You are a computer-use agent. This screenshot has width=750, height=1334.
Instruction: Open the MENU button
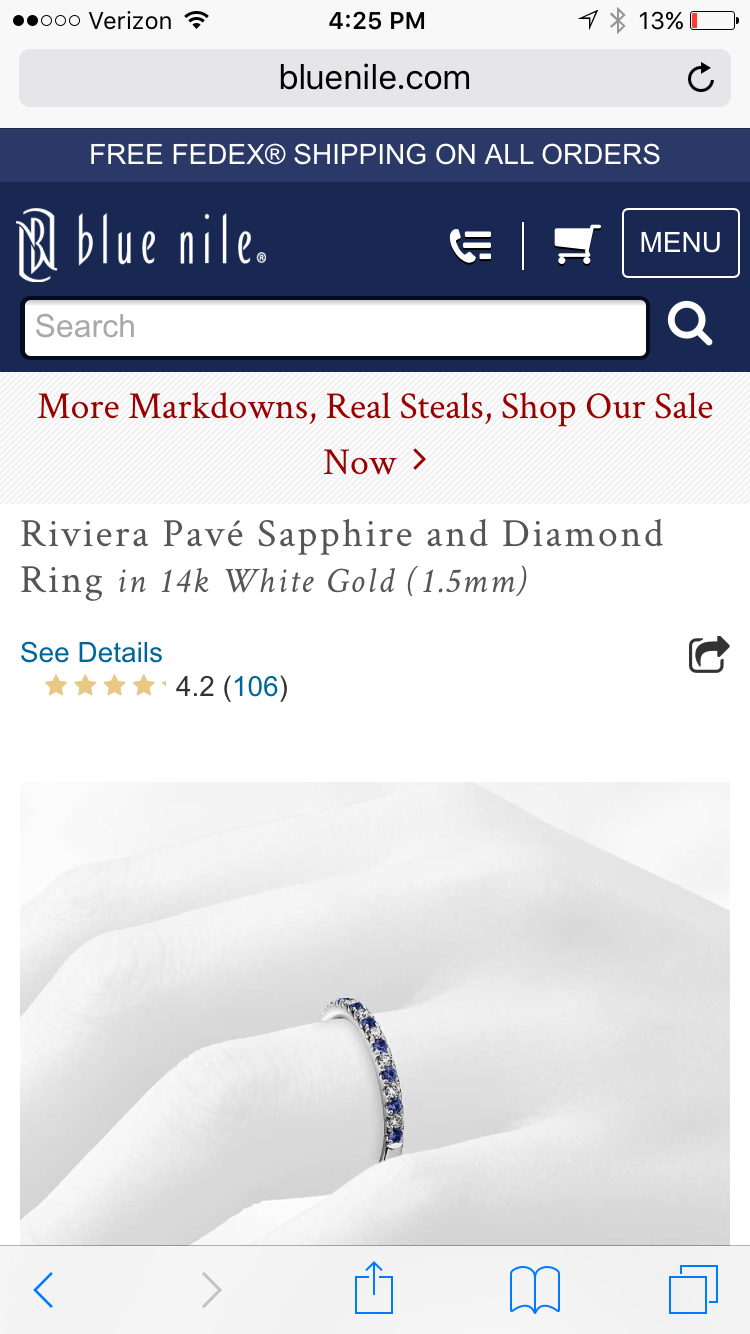[x=680, y=243]
